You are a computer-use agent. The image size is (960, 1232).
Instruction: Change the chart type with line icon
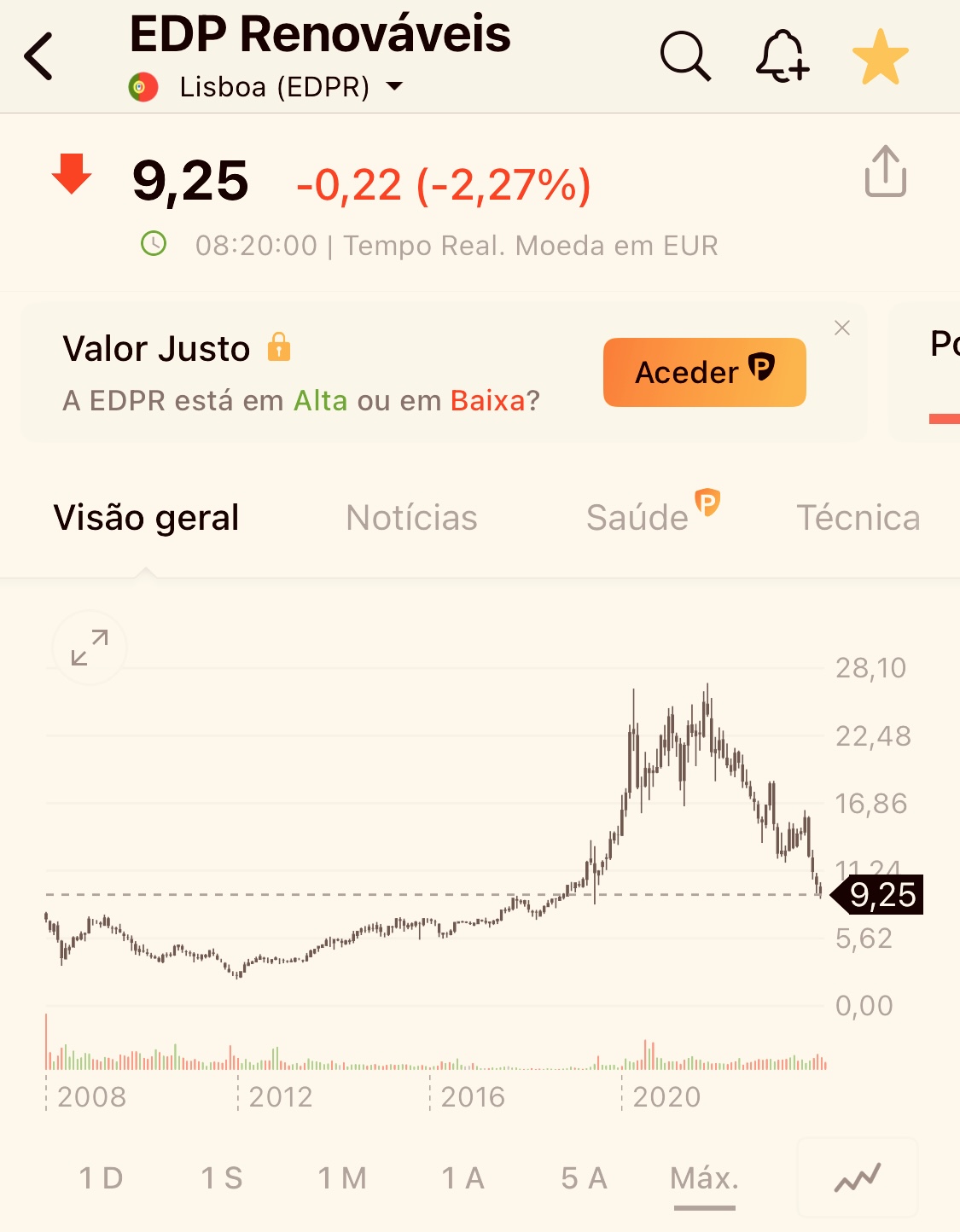[857, 1178]
